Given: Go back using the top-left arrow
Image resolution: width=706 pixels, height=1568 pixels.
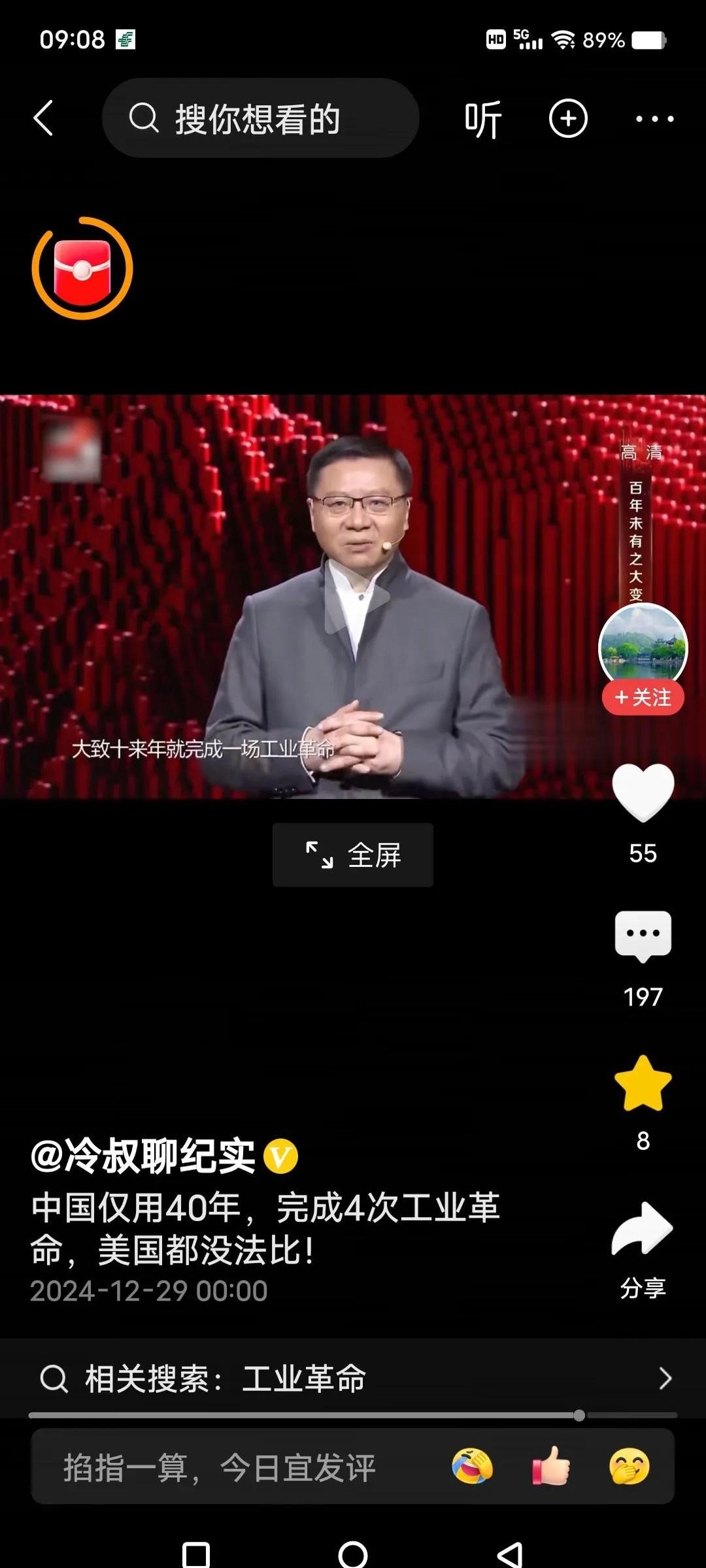Looking at the screenshot, I should pos(43,118).
